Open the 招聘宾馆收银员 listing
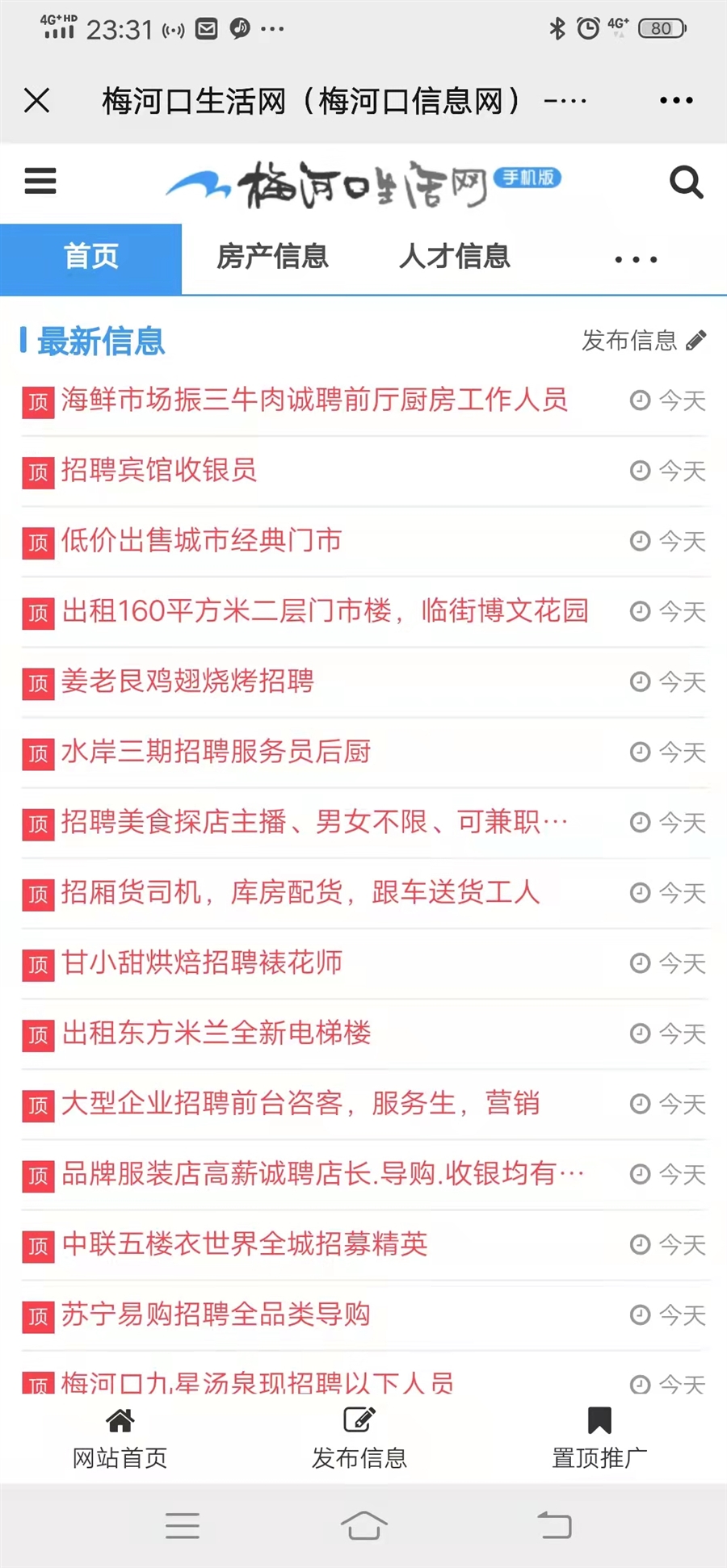Image resolution: width=727 pixels, height=1568 pixels. tap(159, 470)
